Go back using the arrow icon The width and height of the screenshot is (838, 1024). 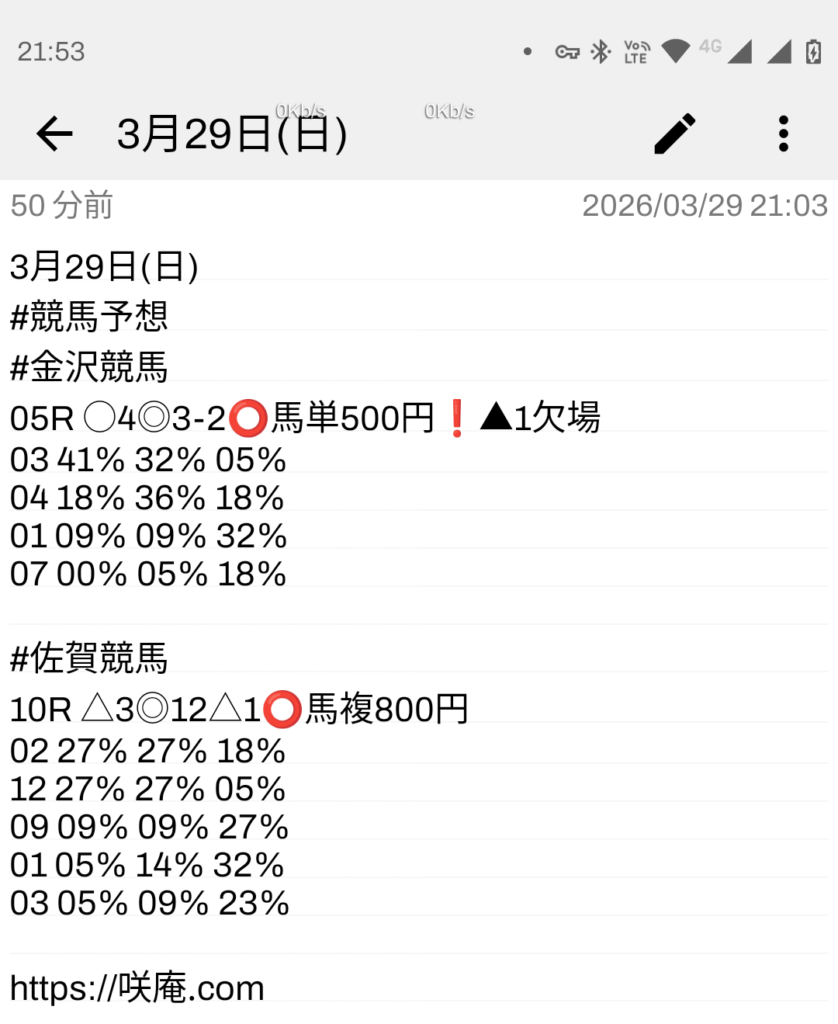click(x=54, y=134)
